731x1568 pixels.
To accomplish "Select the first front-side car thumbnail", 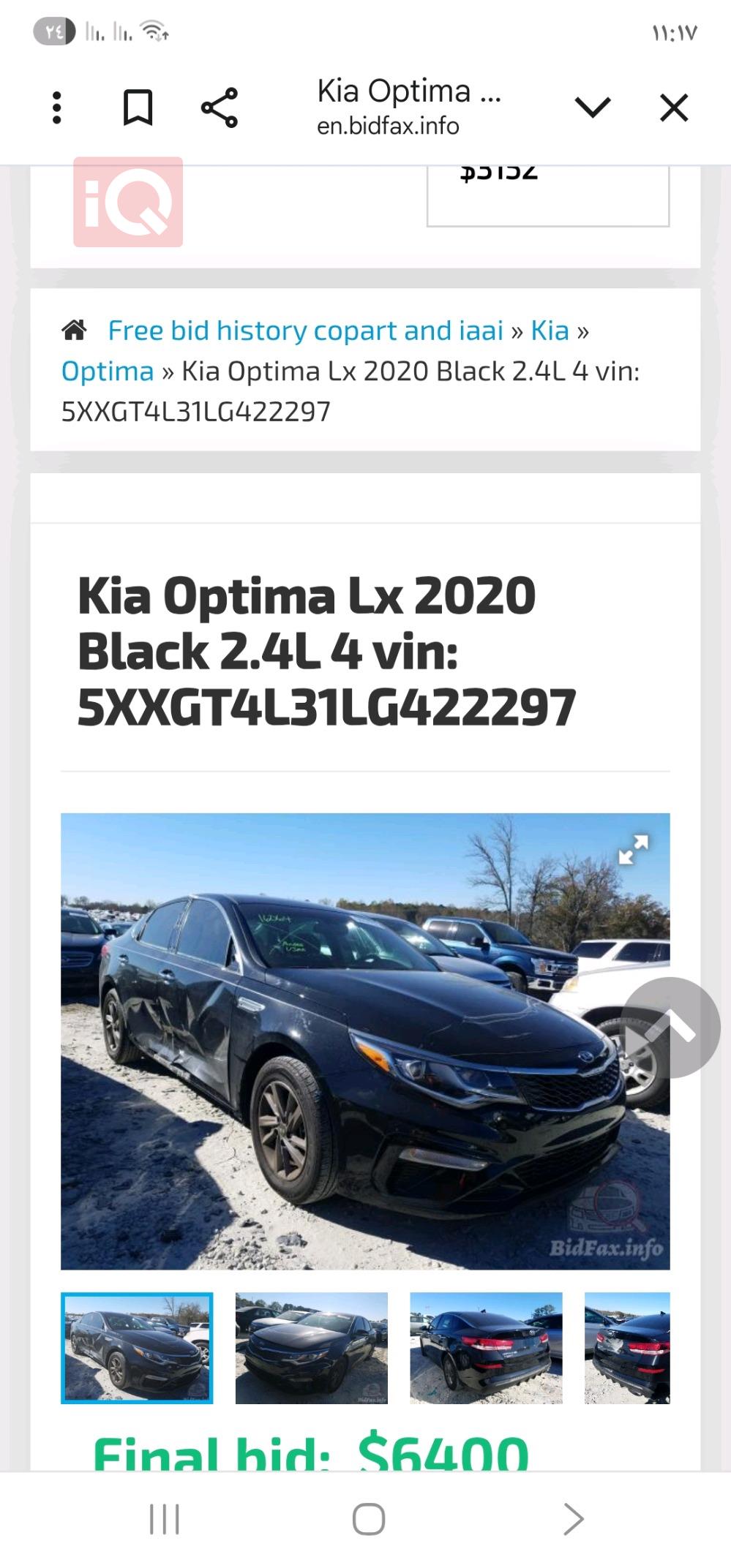I will click(x=137, y=1348).
